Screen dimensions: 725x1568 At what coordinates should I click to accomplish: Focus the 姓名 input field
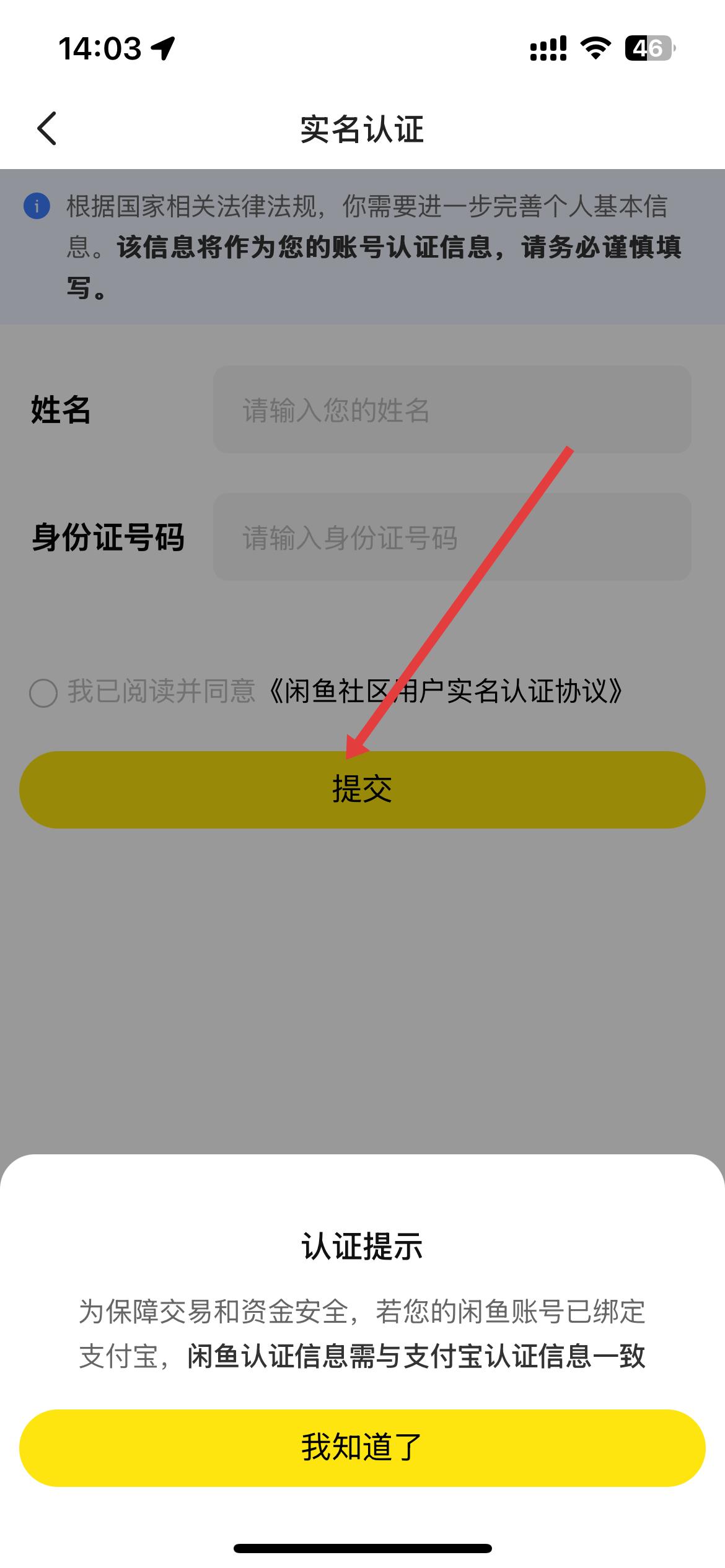[452, 409]
